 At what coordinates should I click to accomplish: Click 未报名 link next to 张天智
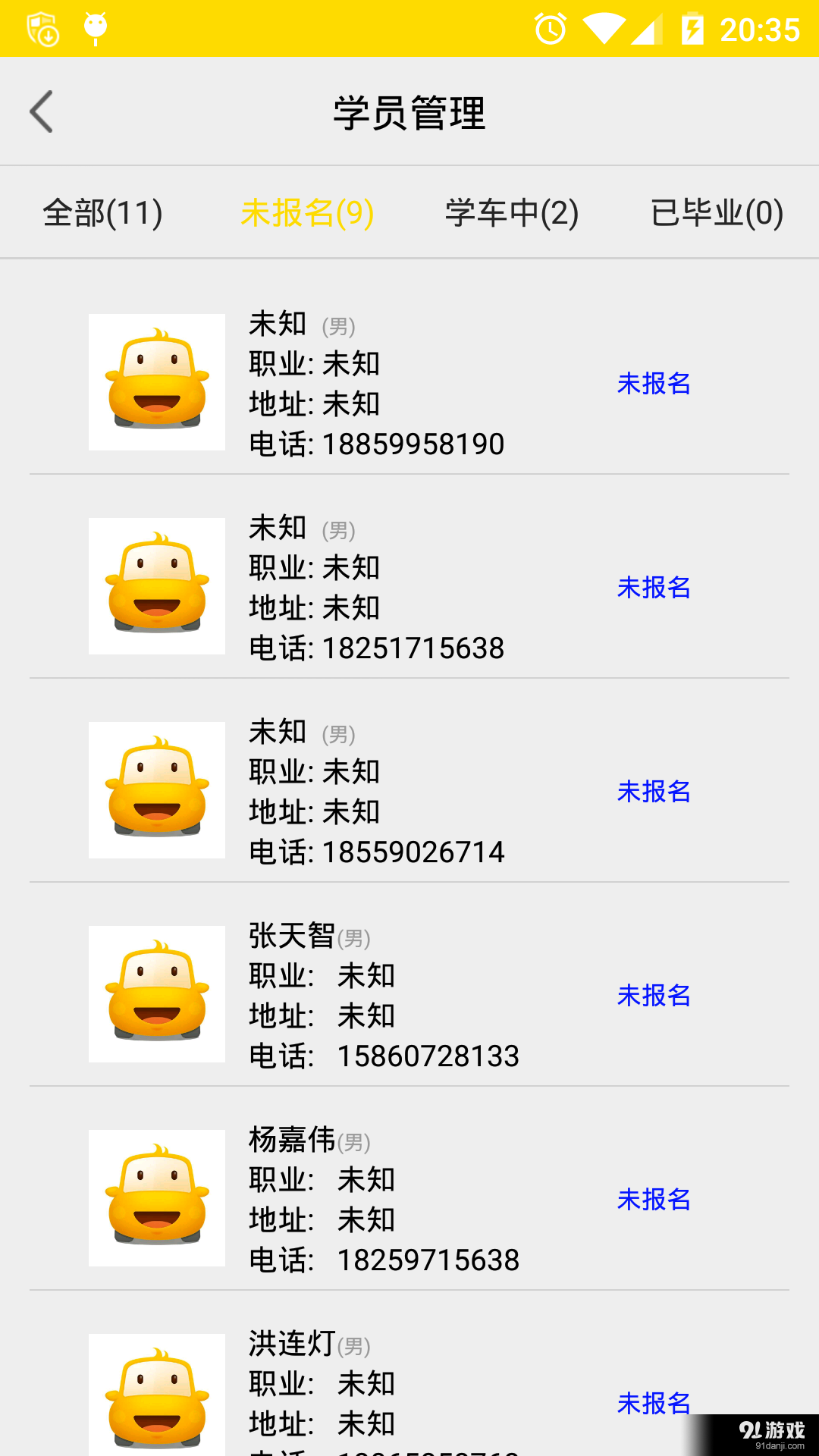coord(654,996)
